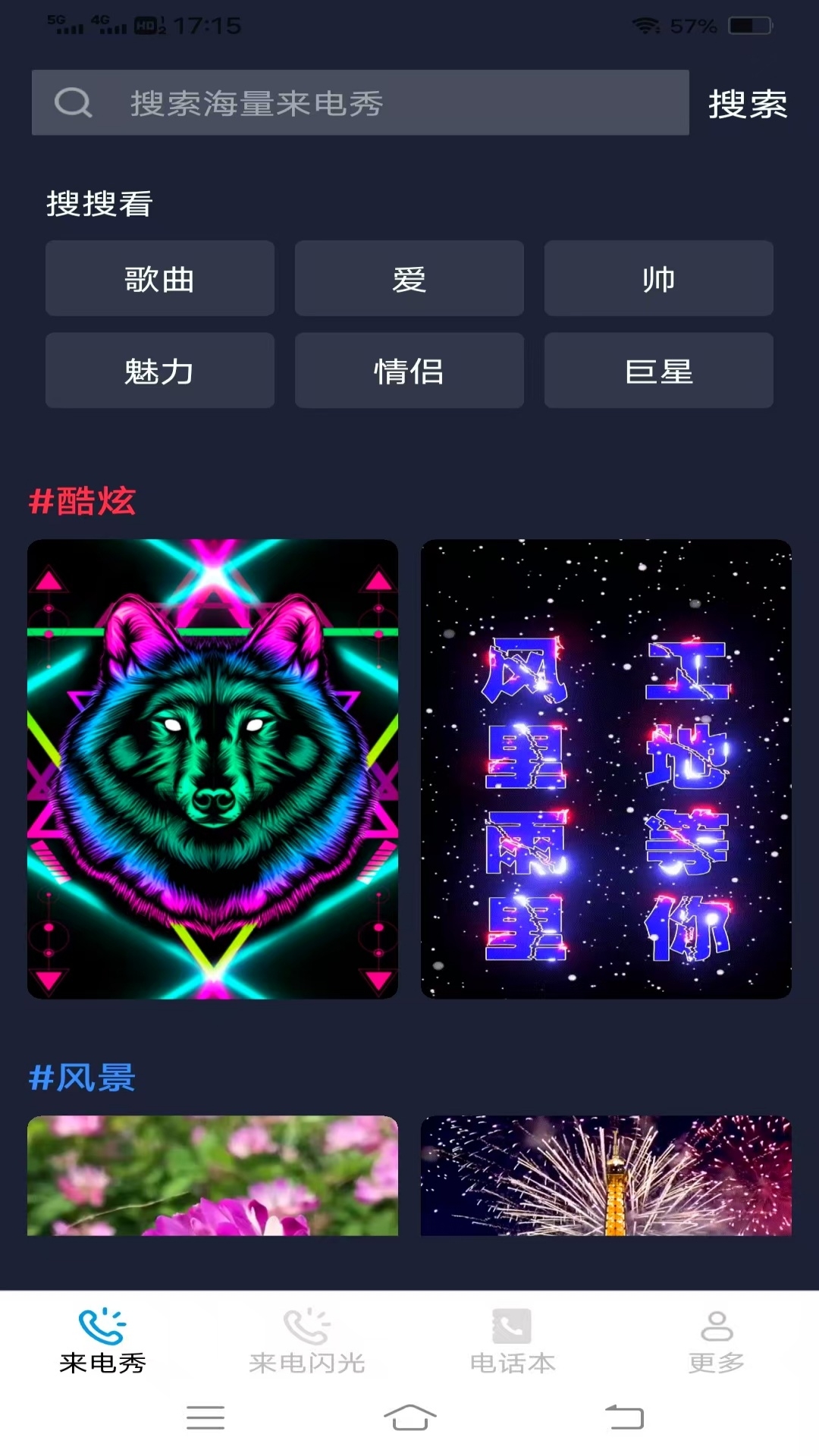The image size is (819, 1456).
Task: Tap the system home button
Action: (x=409, y=1417)
